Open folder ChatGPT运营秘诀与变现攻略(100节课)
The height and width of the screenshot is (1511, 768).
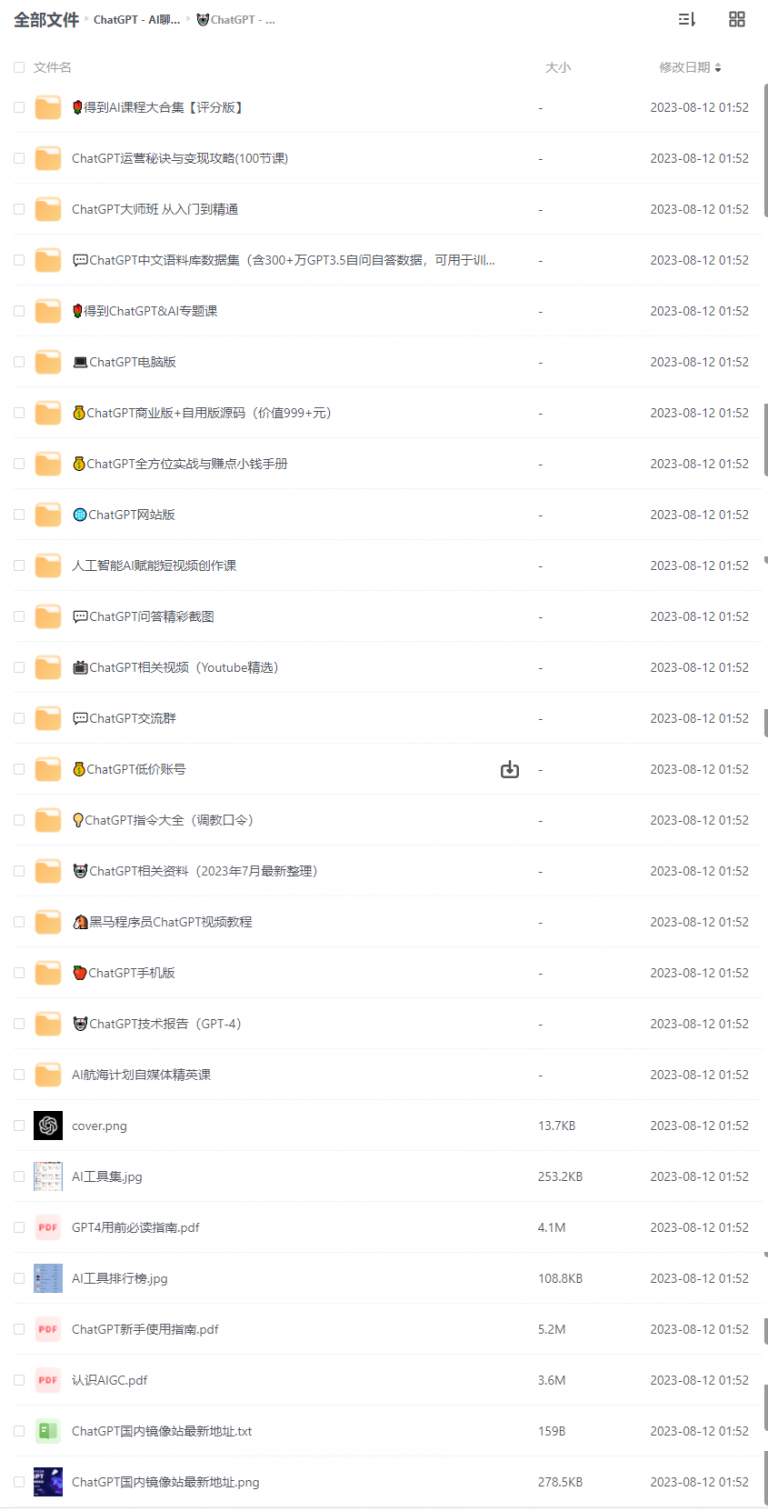click(179, 158)
